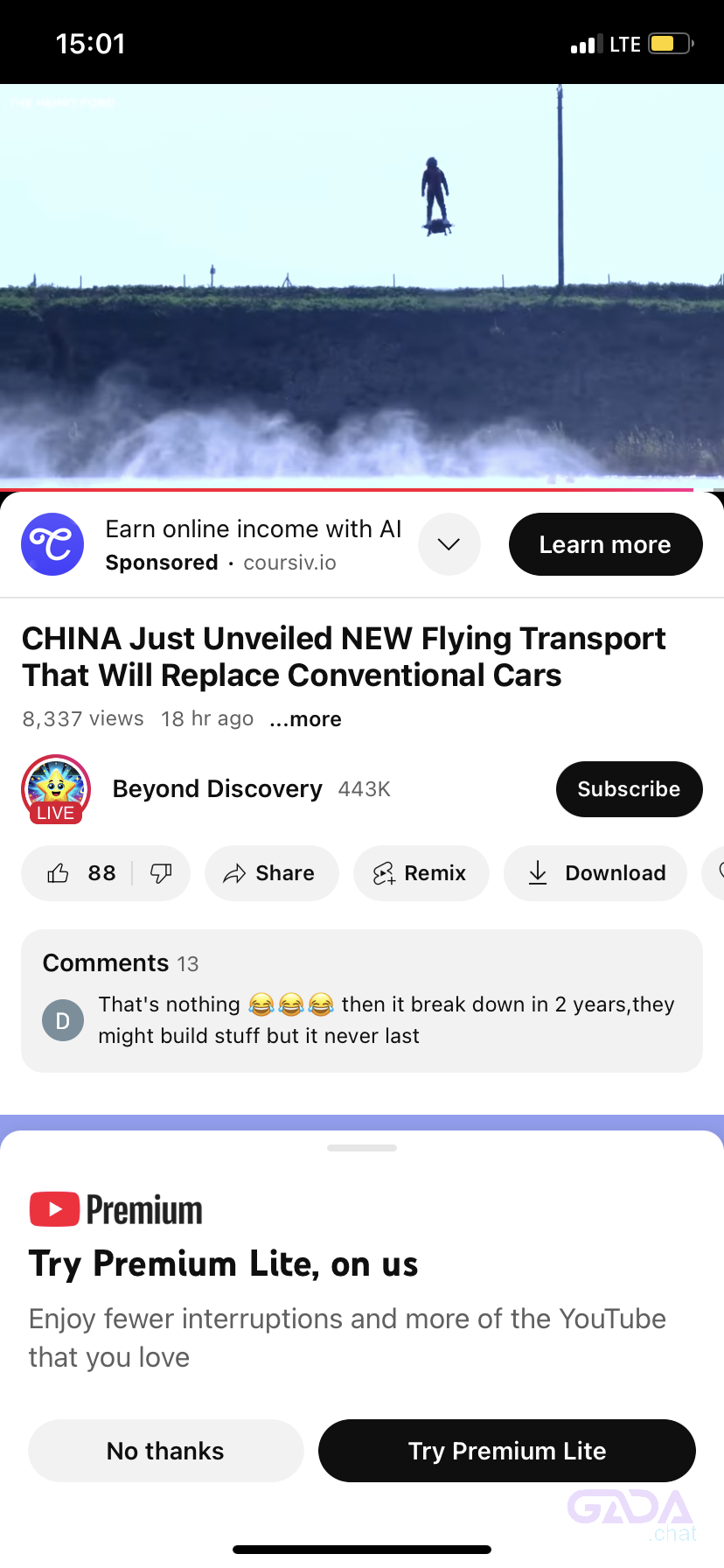
Task: Expand video description with ...more
Action: 305,719
